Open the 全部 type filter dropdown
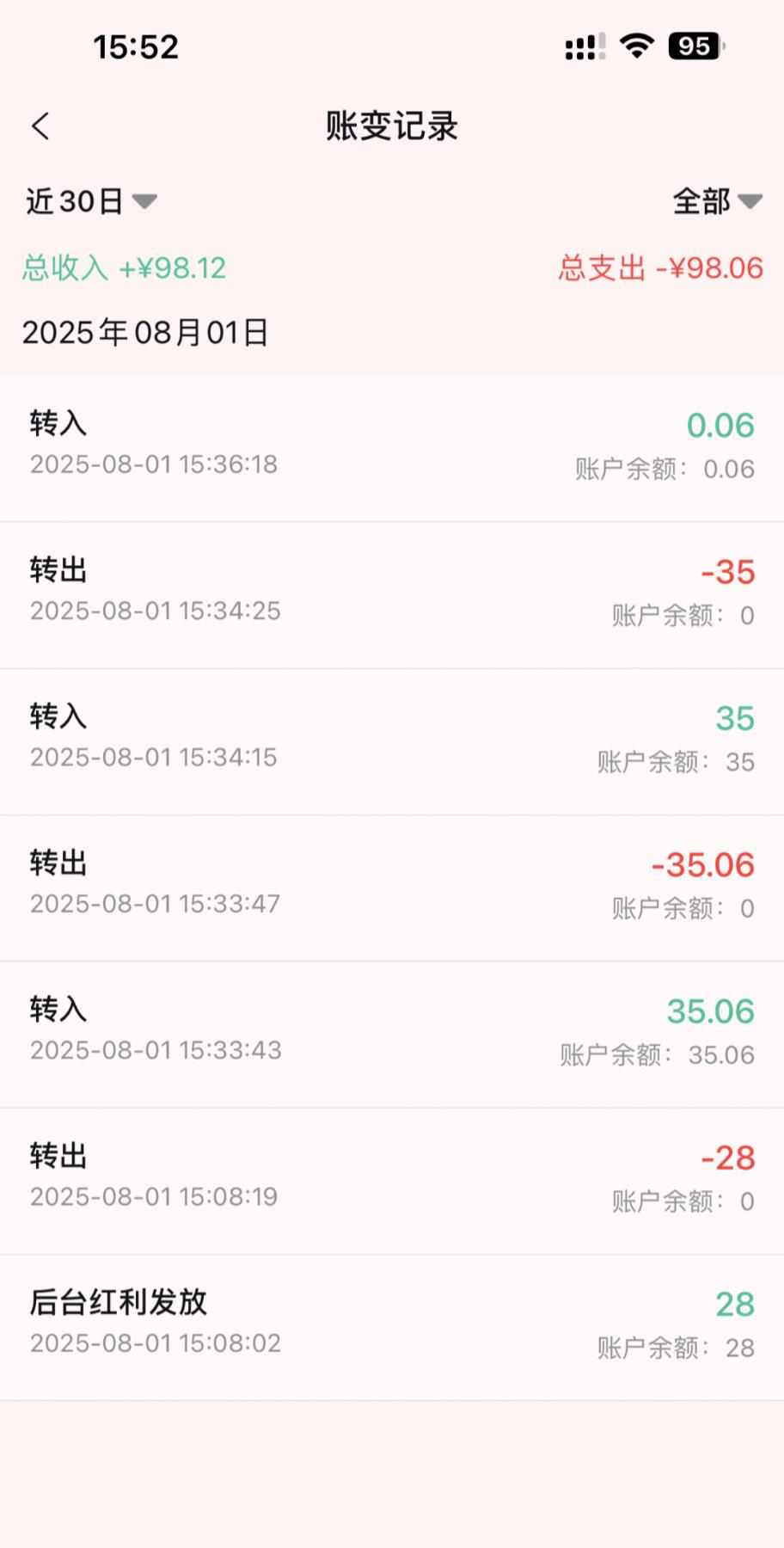Image resolution: width=784 pixels, height=1548 pixels. pos(717,201)
